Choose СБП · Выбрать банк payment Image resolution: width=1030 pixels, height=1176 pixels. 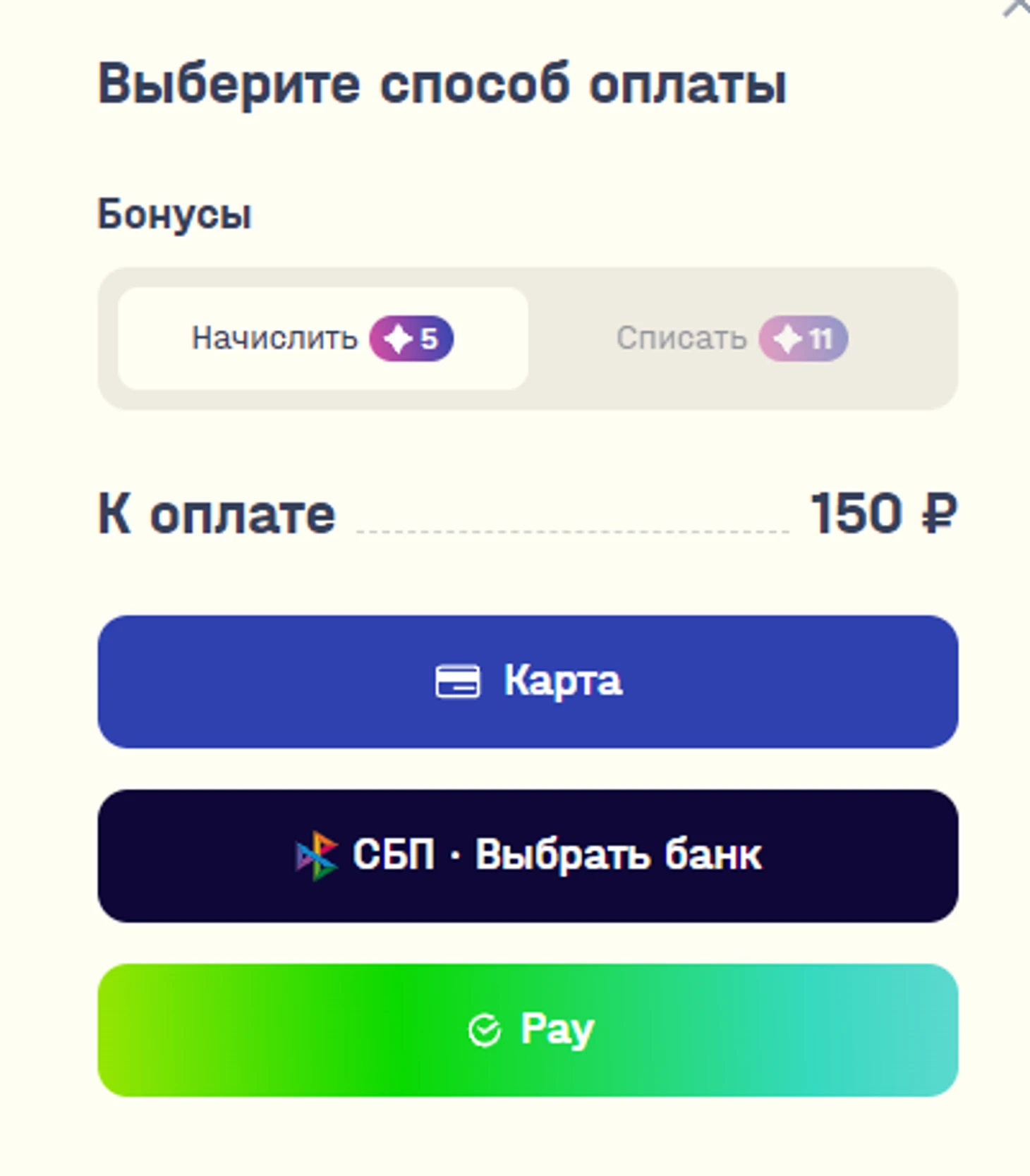pyautogui.click(x=528, y=855)
